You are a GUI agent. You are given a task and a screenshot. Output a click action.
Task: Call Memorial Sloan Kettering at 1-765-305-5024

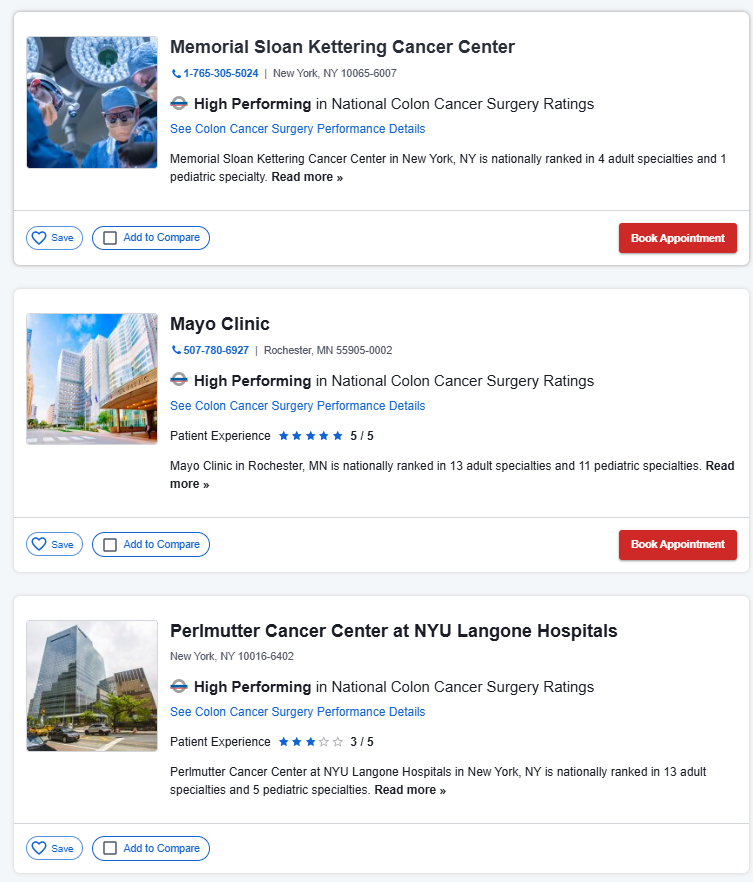coord(220,73)
